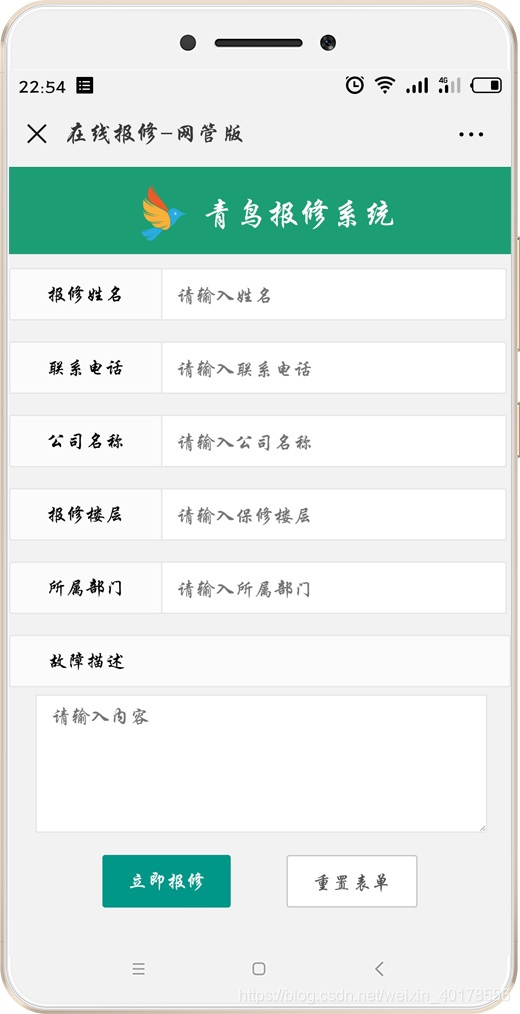The height and width of the screenshot is (1014, 520).
Task: Tap the 请输入内容 fault description box
Action: click(x=261, y=764)
